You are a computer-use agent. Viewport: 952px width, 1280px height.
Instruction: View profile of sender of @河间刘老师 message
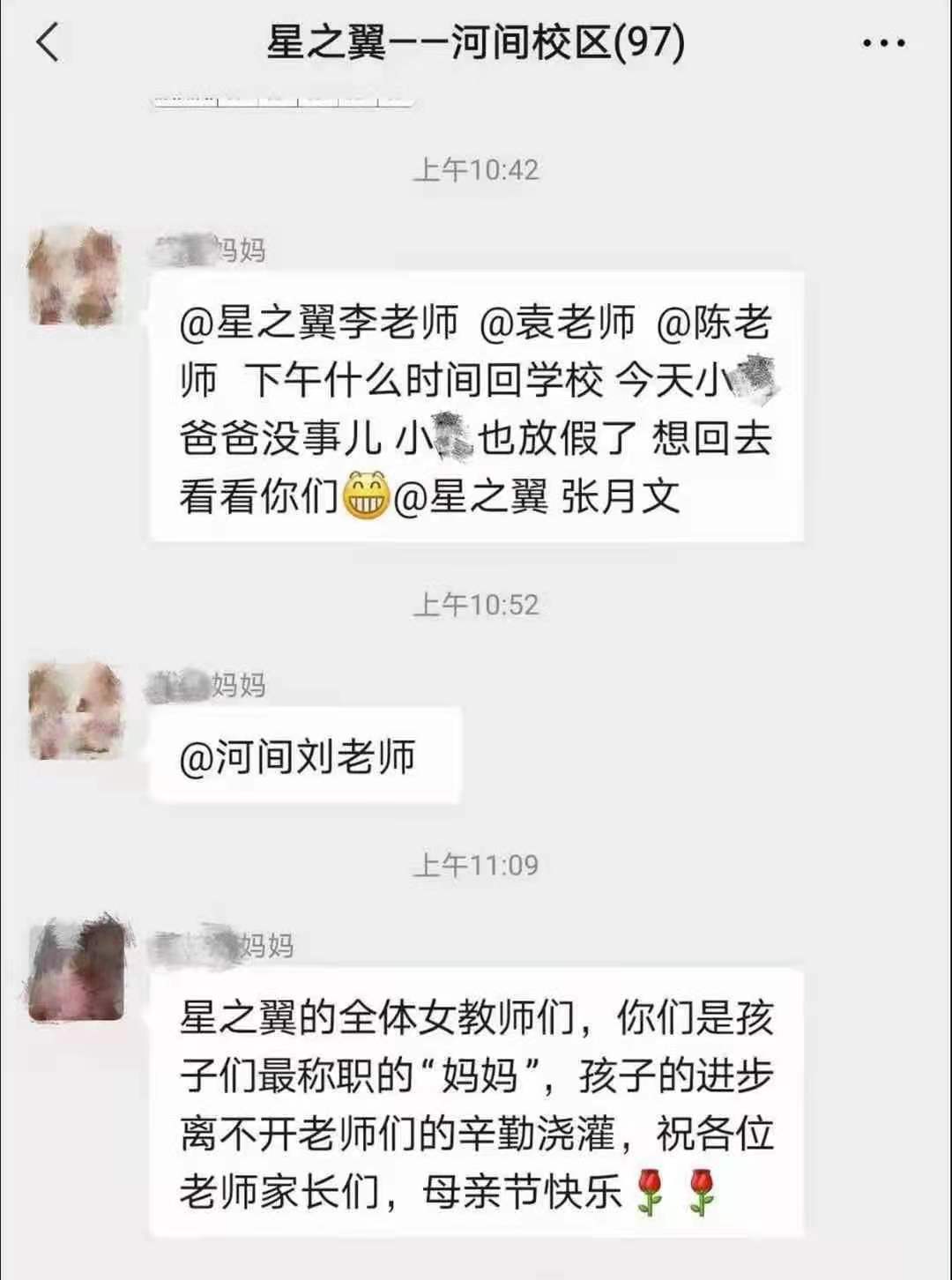pyautogui.click(x=75, y=711)
